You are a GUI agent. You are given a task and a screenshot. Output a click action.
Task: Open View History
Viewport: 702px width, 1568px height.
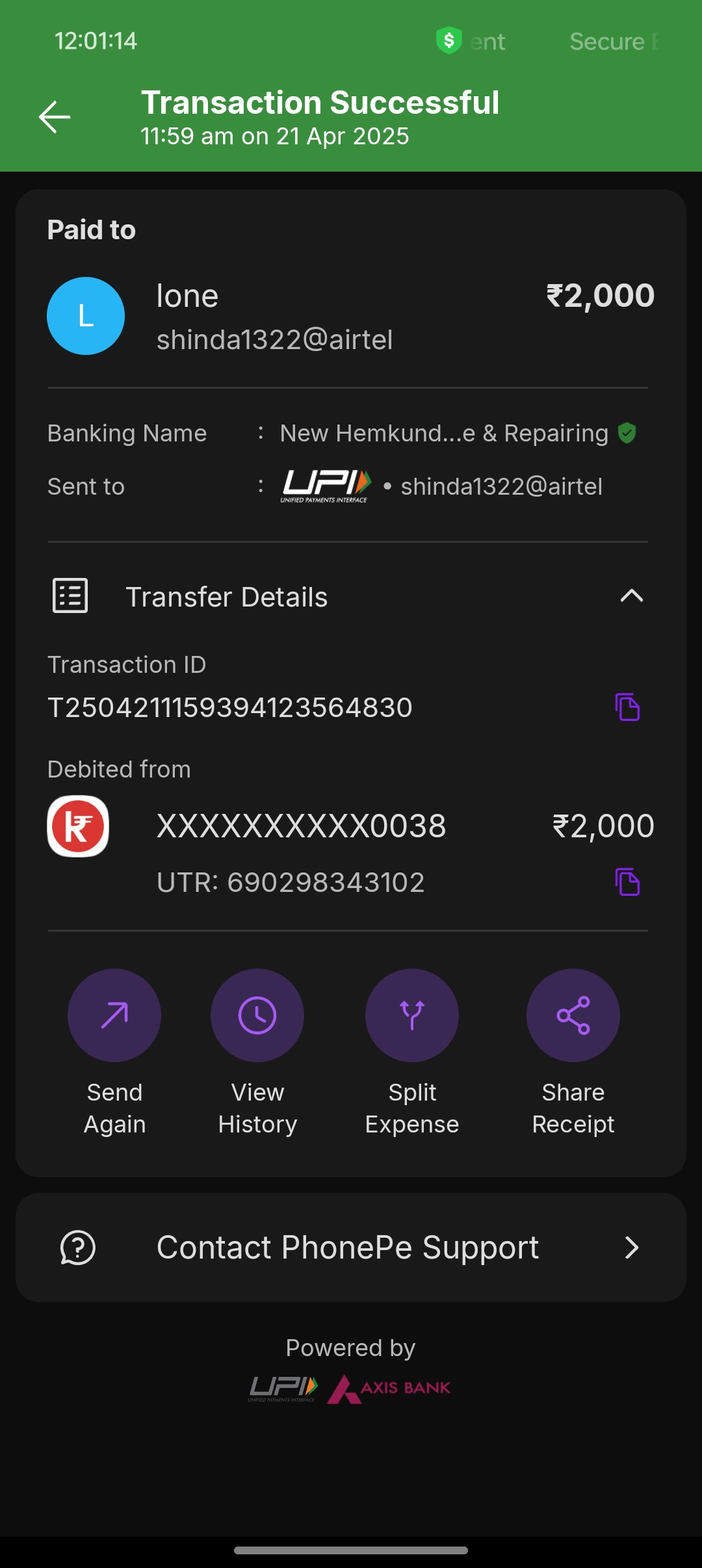[x=257, y=1015]
